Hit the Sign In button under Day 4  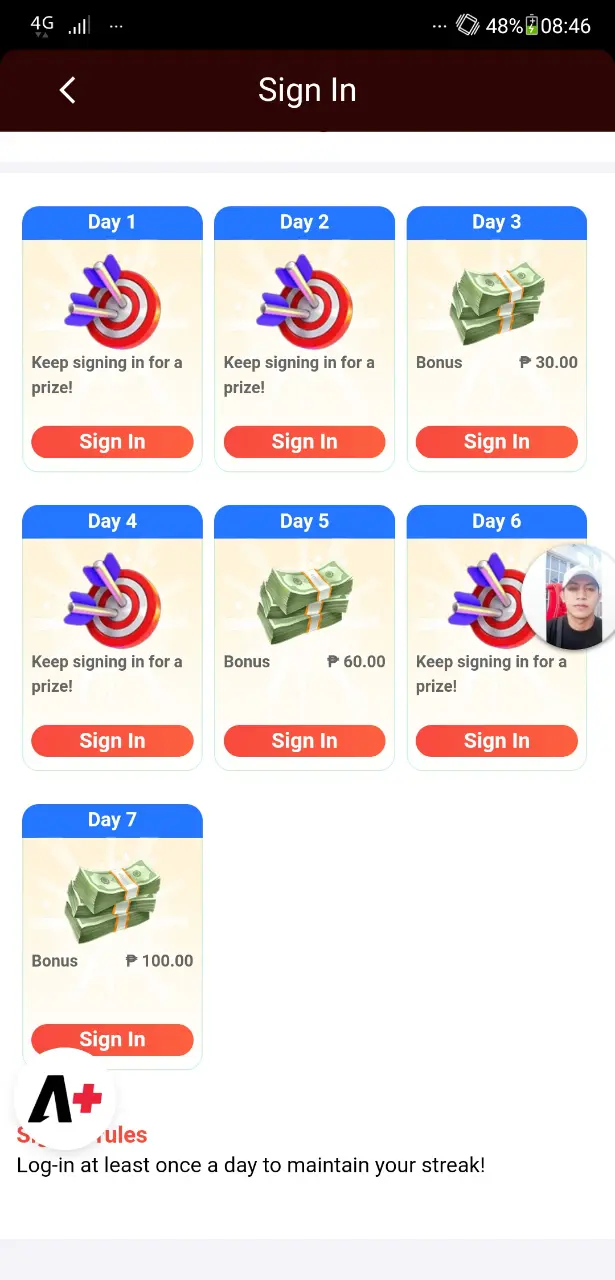pyautogui.click(x=112, y=741)
